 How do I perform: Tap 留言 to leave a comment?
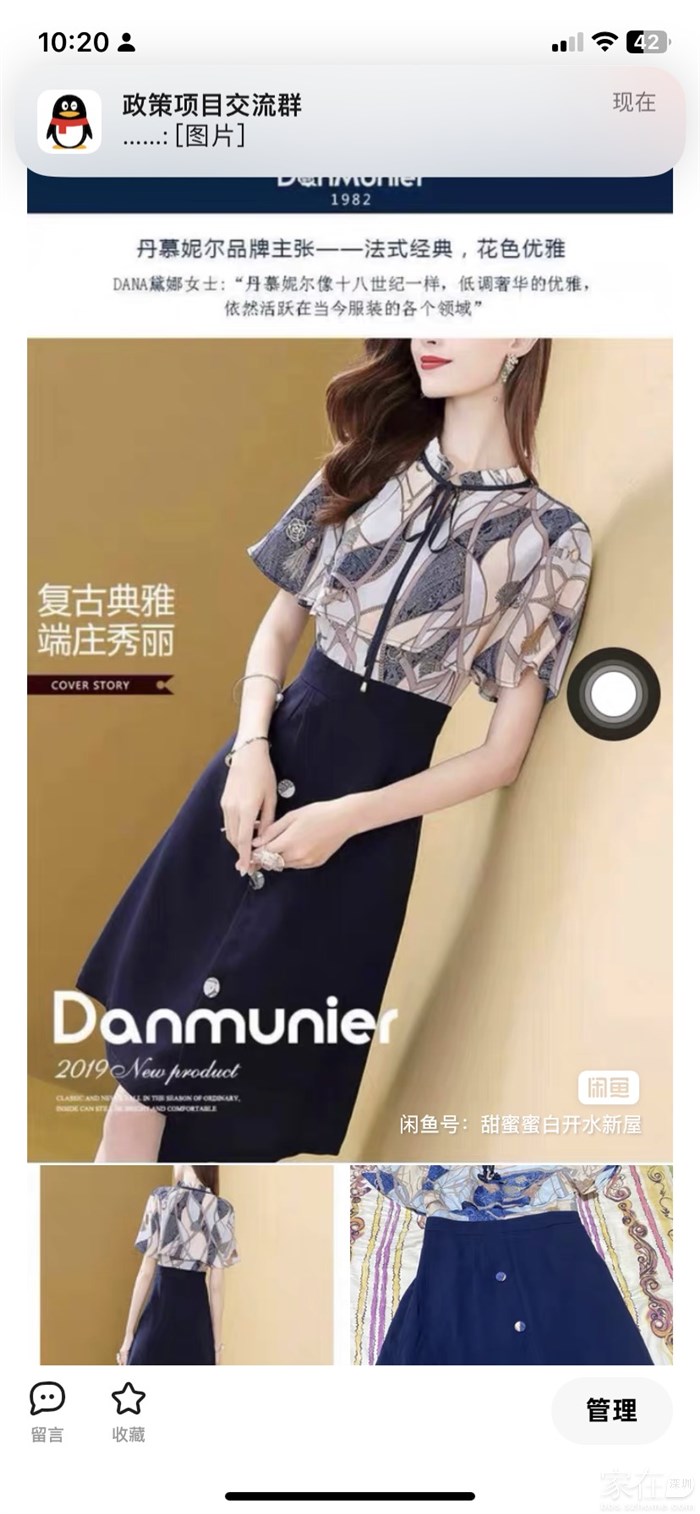click(x=47, y=1411)
